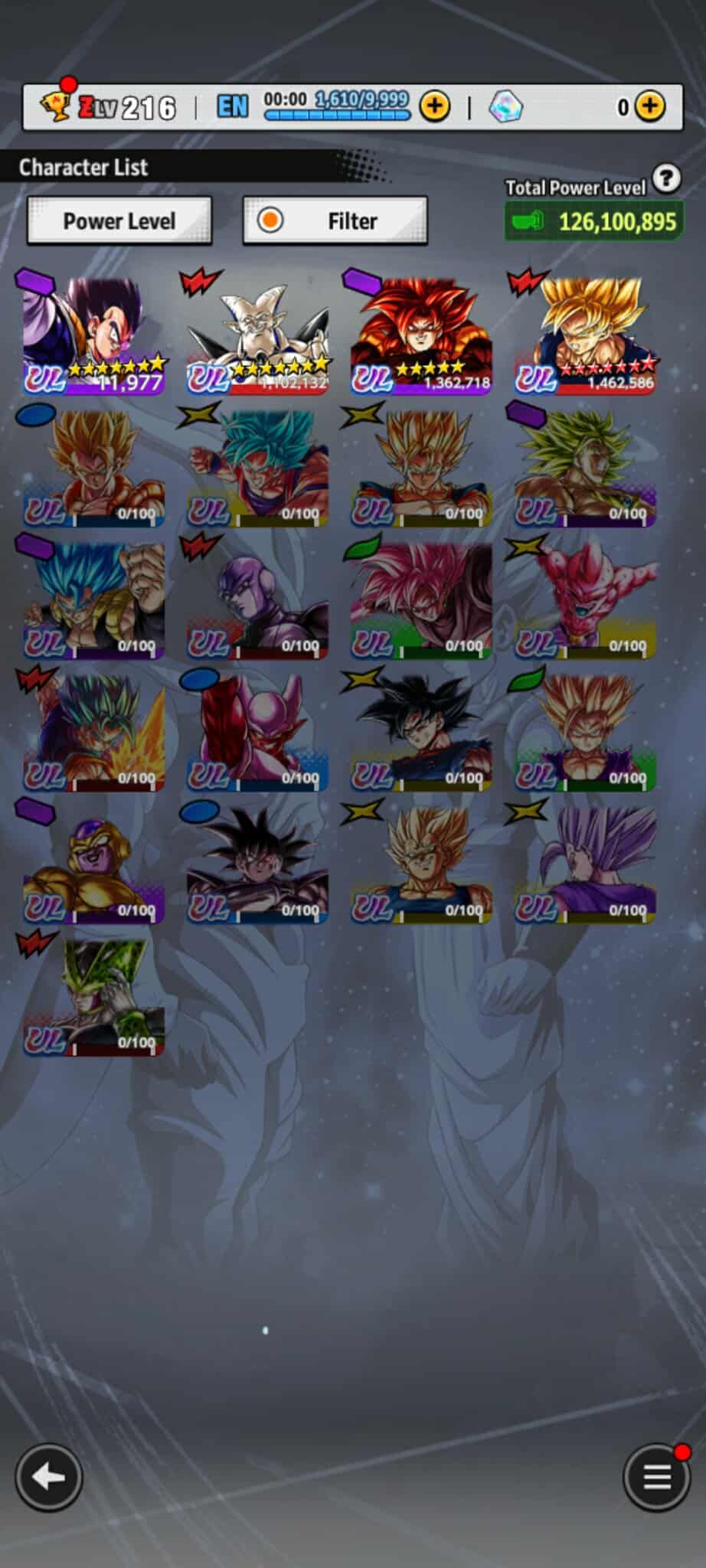Open the hamburger menu button
Viewport: 706px width, 1568px height.
(655, 1477)
